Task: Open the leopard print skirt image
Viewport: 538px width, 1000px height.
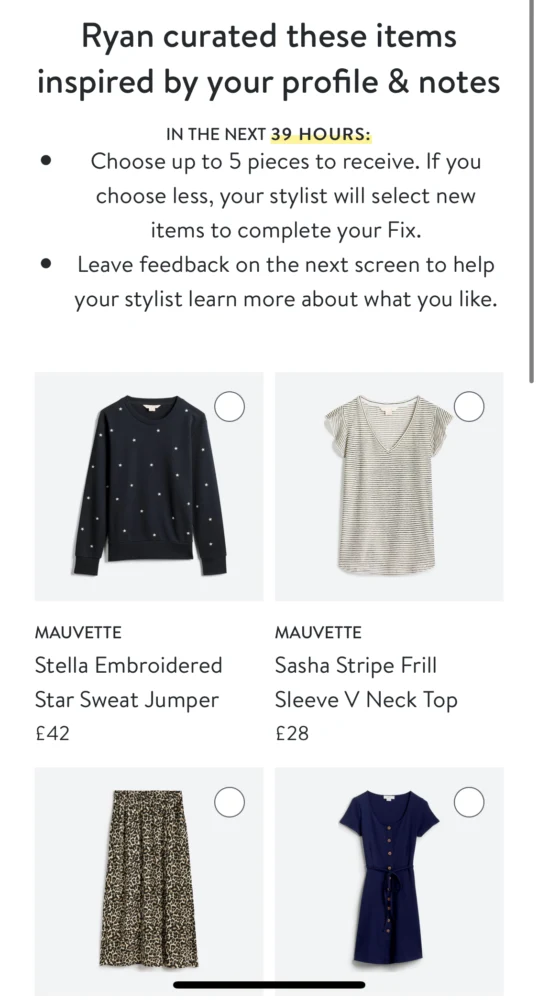Action: [x=149, y=883]
